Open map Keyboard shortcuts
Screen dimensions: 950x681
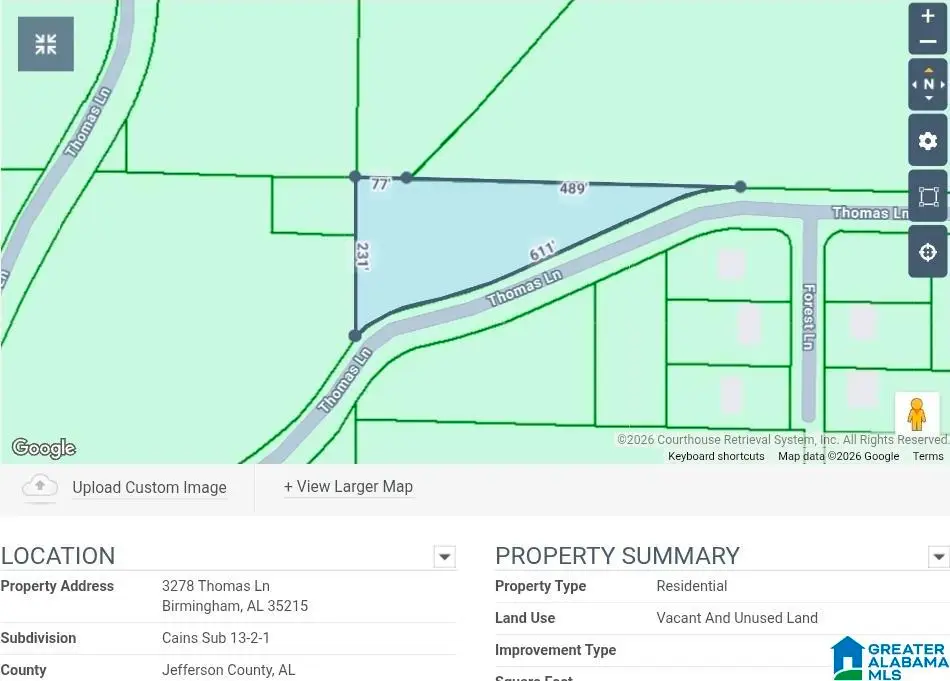716,456
